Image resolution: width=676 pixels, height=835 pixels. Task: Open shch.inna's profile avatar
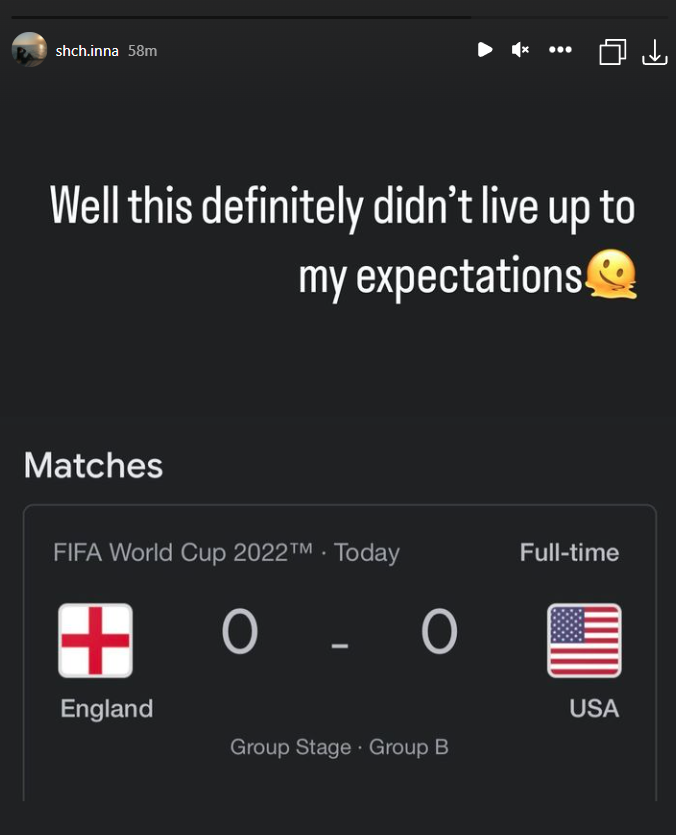point(29,49)
